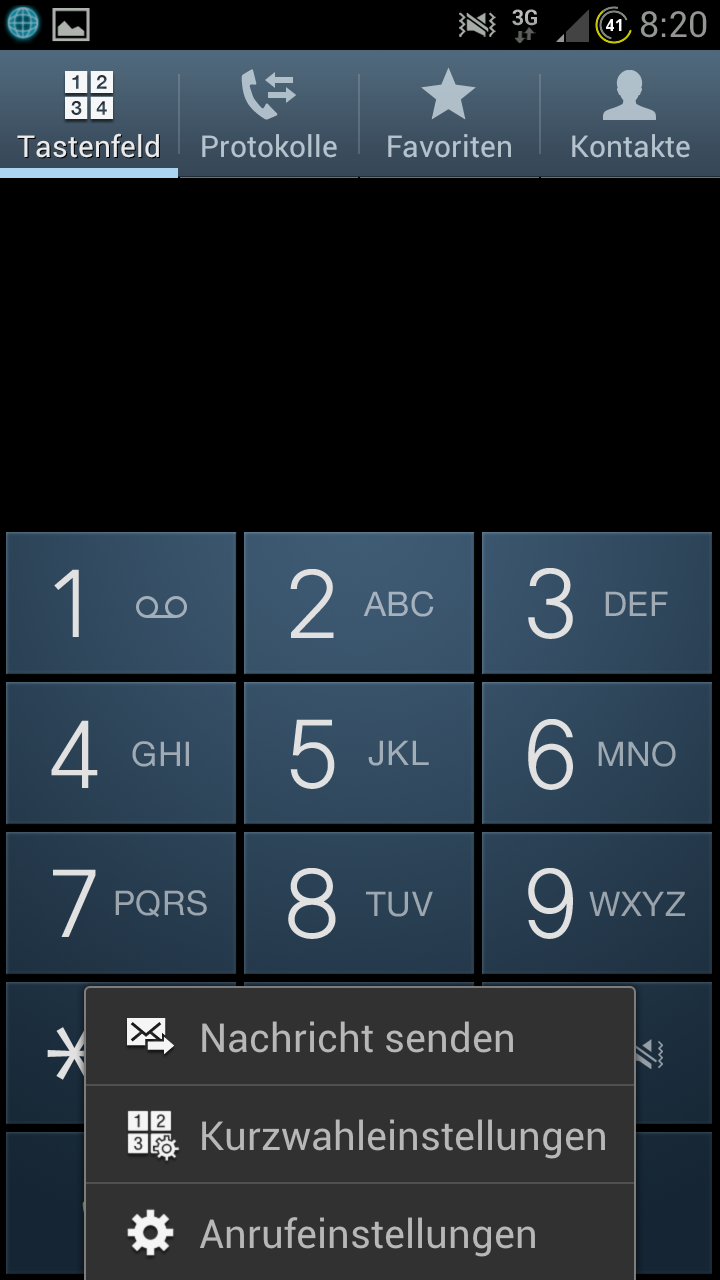
Task: Select the Tastenfeld tab
Action: (89, 115)
